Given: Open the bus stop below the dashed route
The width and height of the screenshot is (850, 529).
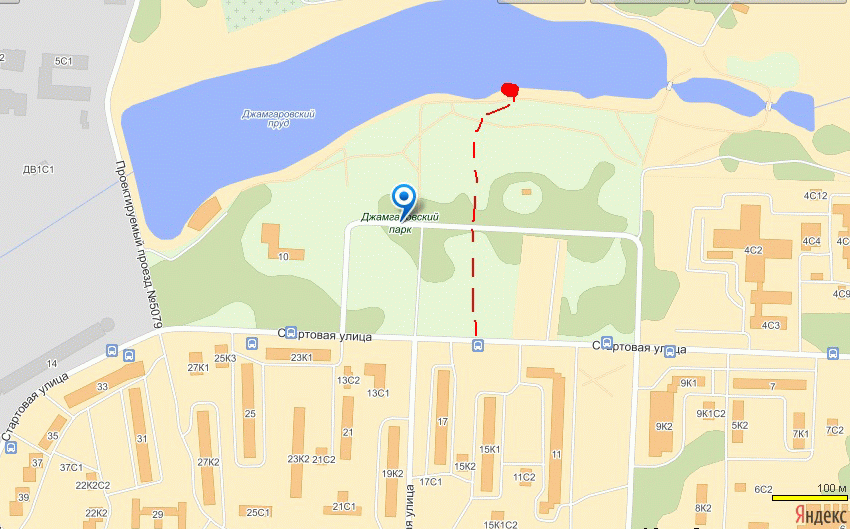Looking at the screenshot, I should pyautogui.click(x=478, y=346).
